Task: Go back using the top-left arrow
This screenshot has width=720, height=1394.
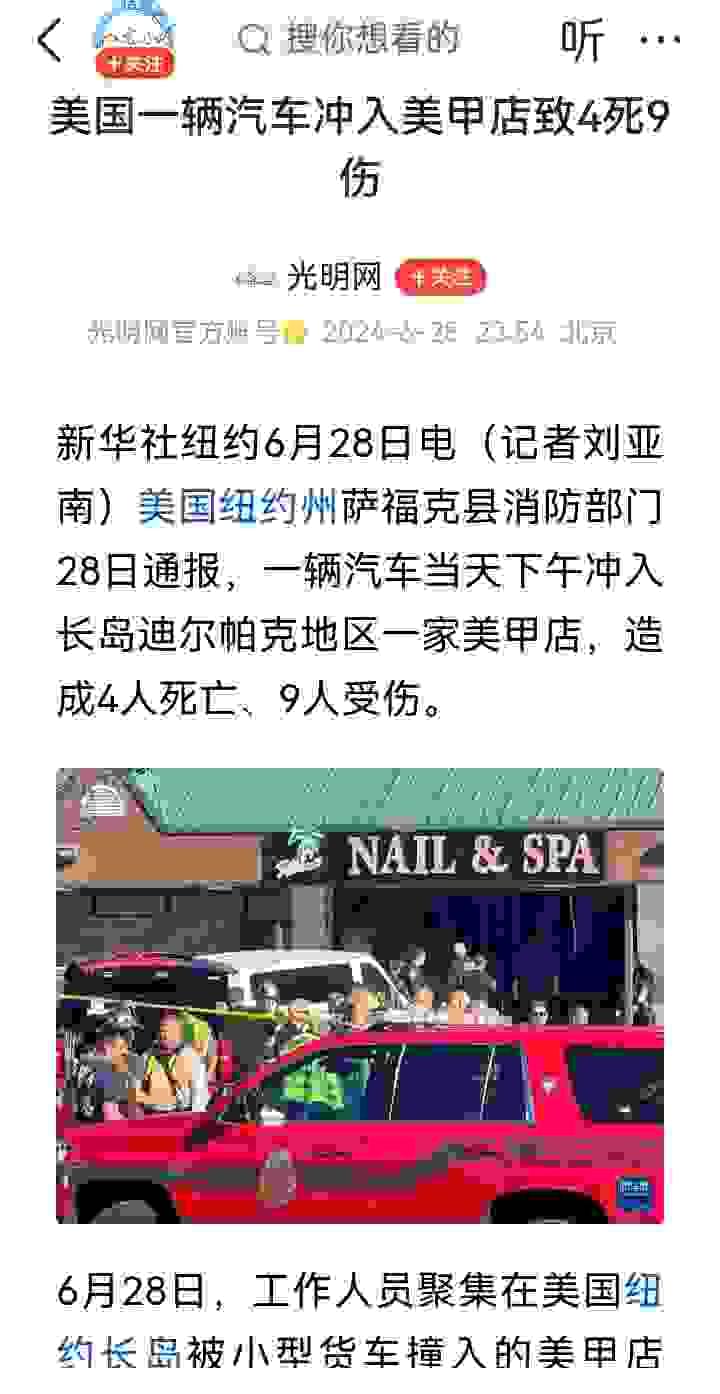Action: click(x=49, y=41)
